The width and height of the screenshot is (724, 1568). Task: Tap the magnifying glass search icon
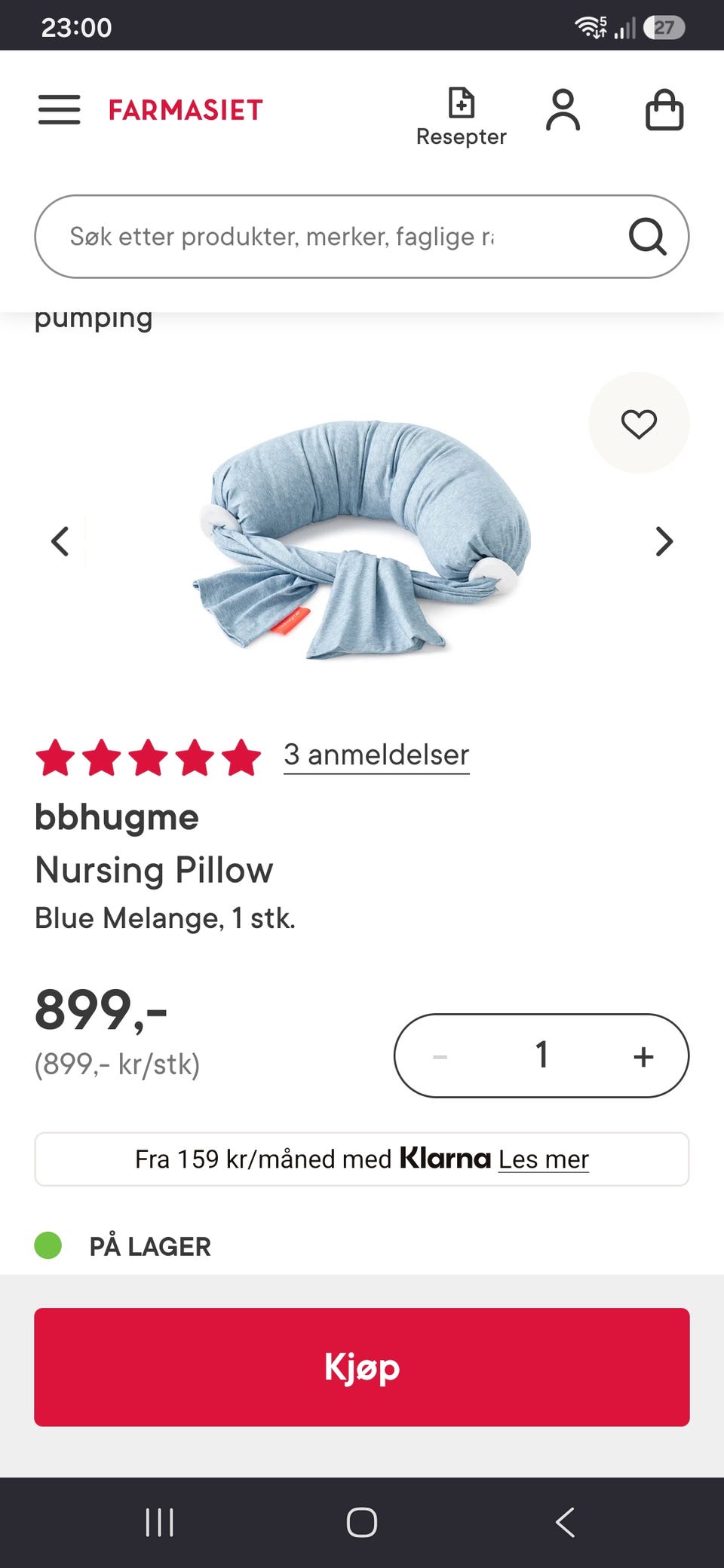[x=647, y=237]
